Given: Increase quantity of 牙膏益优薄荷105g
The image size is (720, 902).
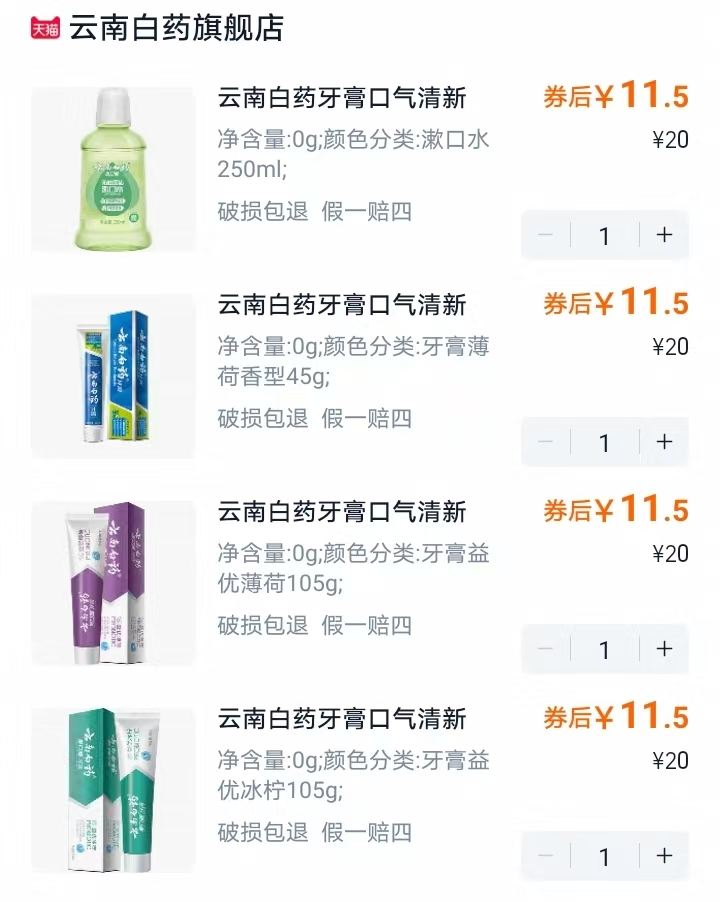Looking at the screenshot, I should (664, 649).
